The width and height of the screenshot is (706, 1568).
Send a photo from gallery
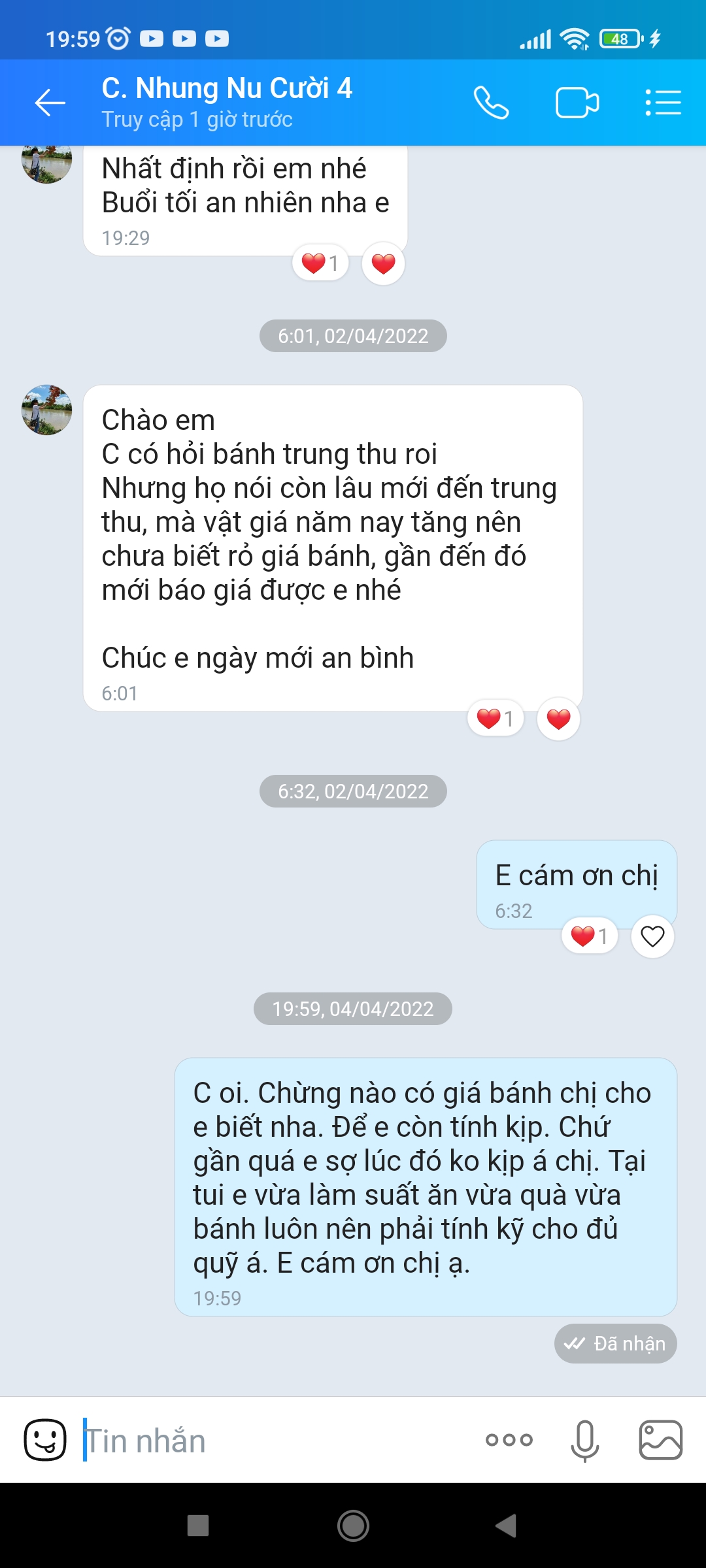pyautogui.click(x=660, y=1441)
